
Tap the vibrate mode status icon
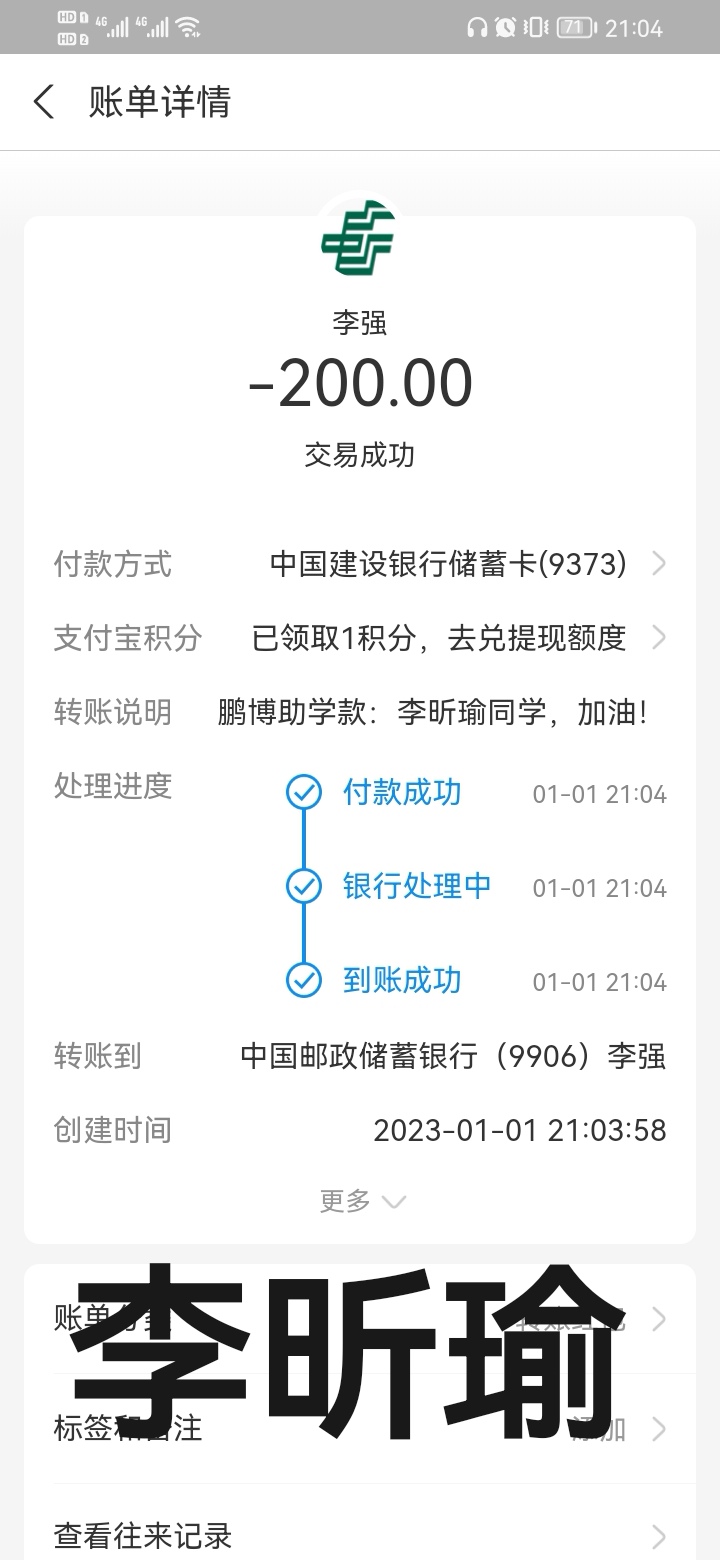(532, 25)
